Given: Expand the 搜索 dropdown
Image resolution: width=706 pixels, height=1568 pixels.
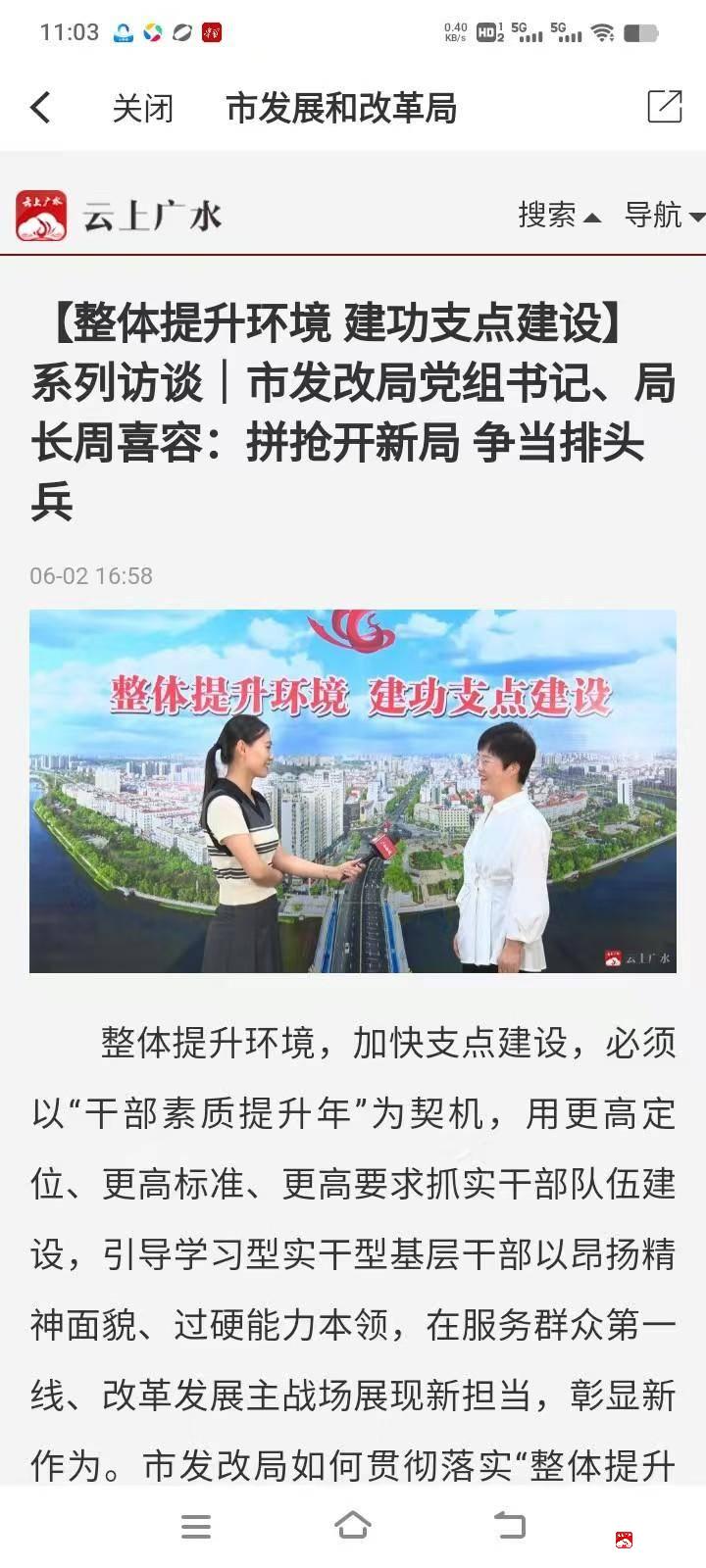Looking at the screenshot, I should pos(558,215).
